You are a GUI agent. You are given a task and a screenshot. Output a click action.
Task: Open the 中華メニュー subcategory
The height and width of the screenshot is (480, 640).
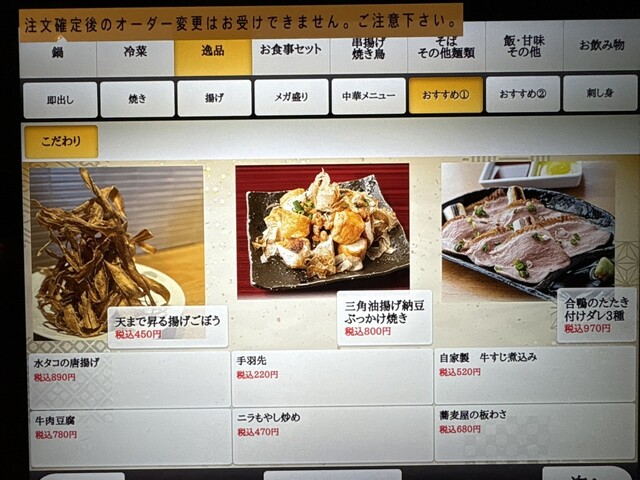(x=368, y=97)
